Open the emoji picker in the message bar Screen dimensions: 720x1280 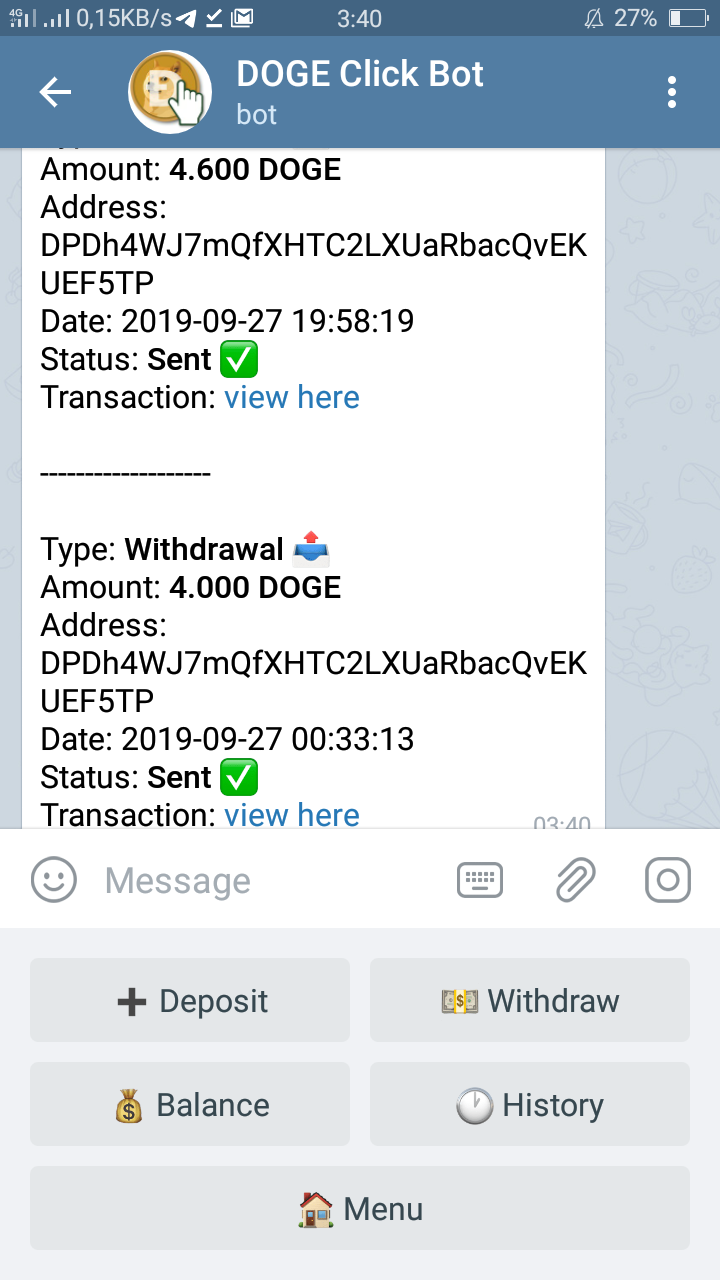54,880
